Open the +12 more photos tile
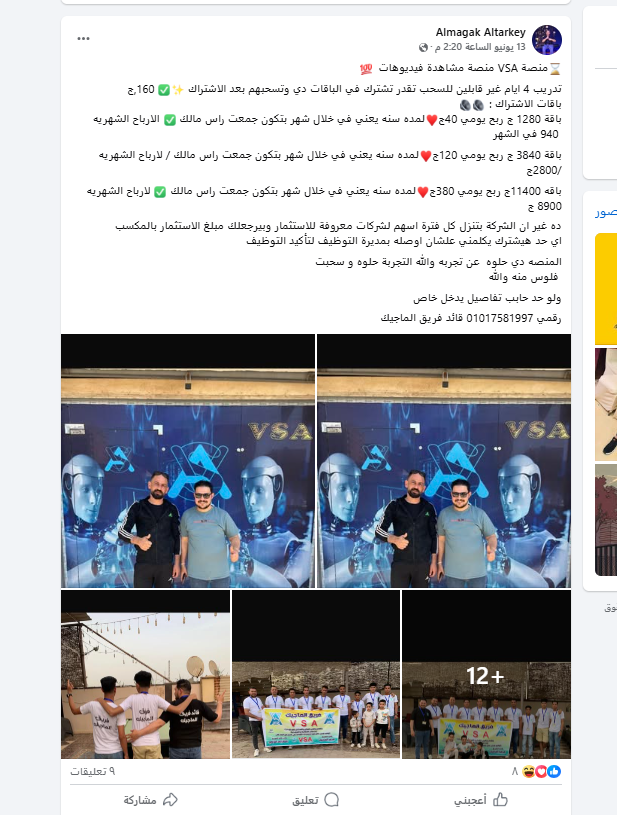This screenshot has width=617, height=815. pyautogui.click(x=486, y=675)
